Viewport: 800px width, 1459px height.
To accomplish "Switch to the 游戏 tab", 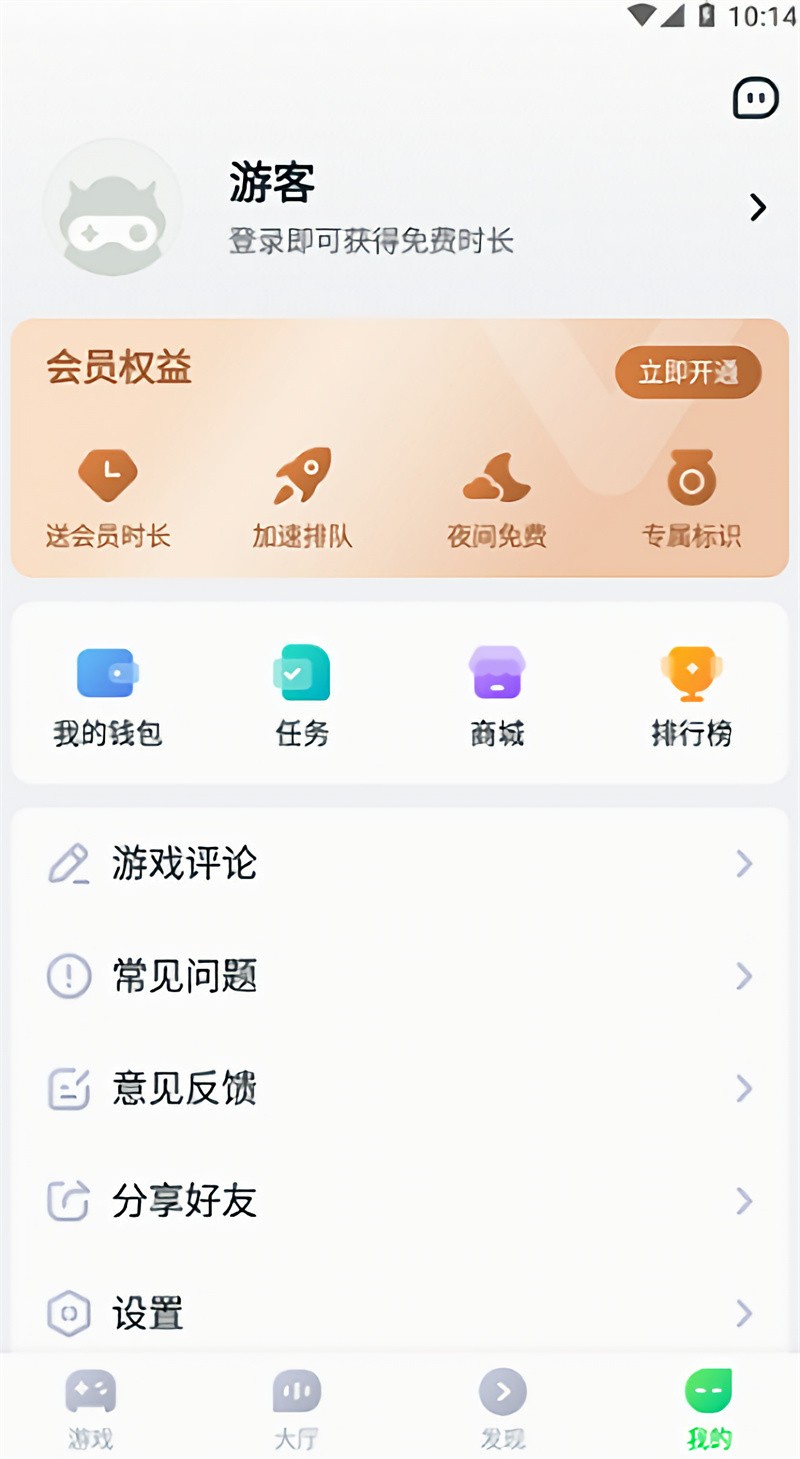I will coord(90,1405).
